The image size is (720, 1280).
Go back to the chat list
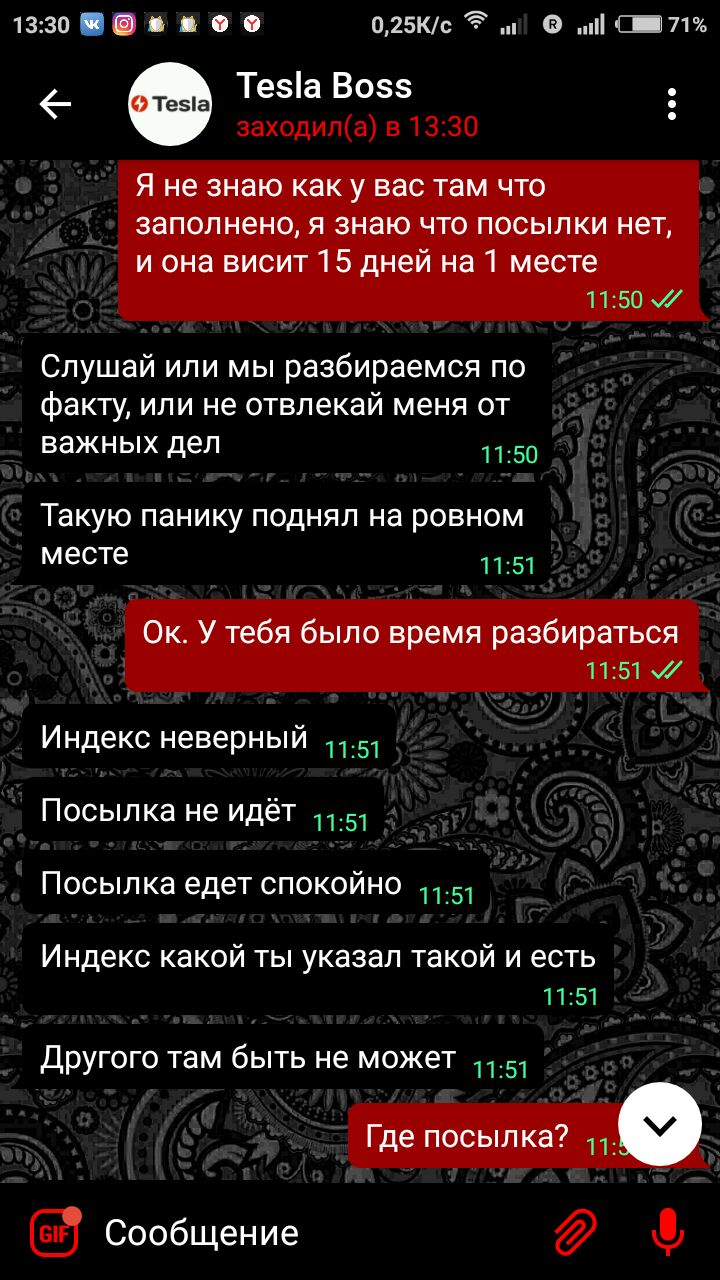[55, 104]
